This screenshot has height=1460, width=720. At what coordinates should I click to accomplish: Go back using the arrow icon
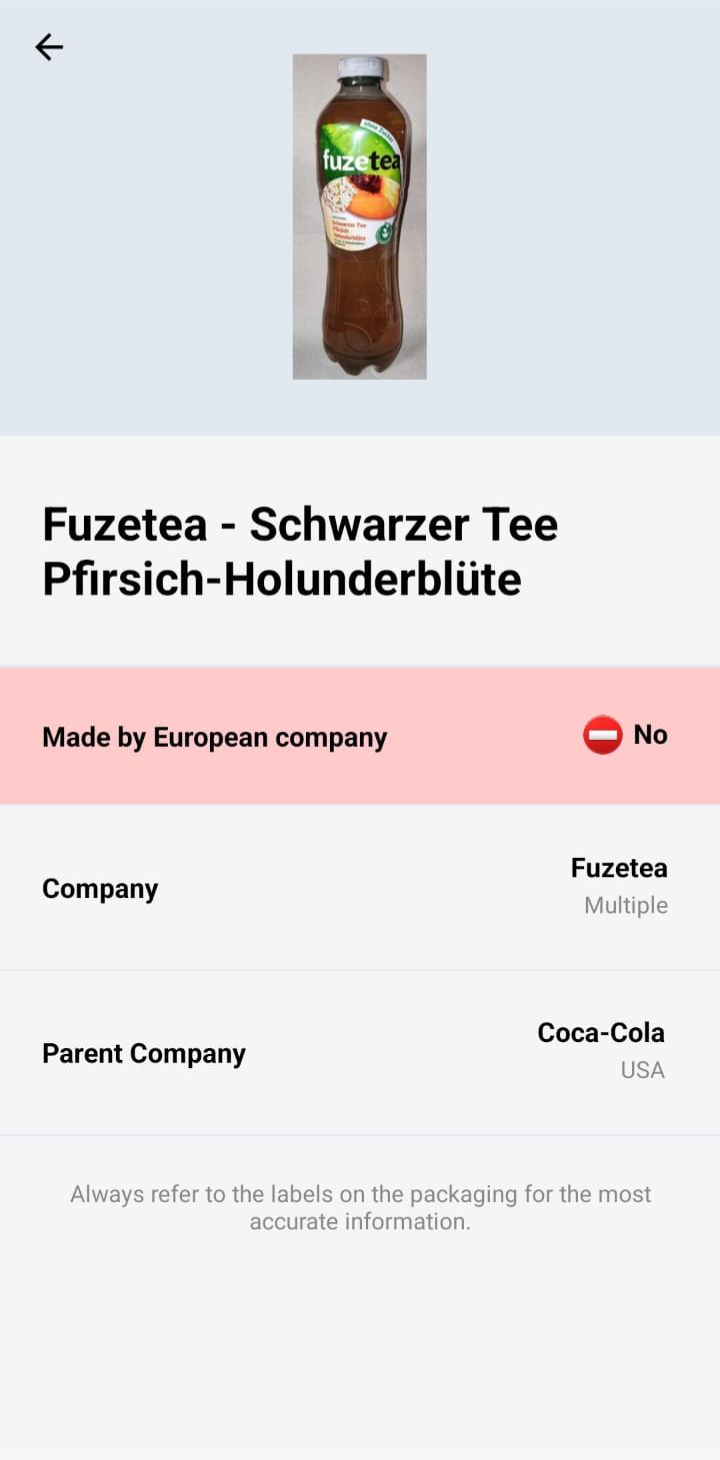(48, 47)
